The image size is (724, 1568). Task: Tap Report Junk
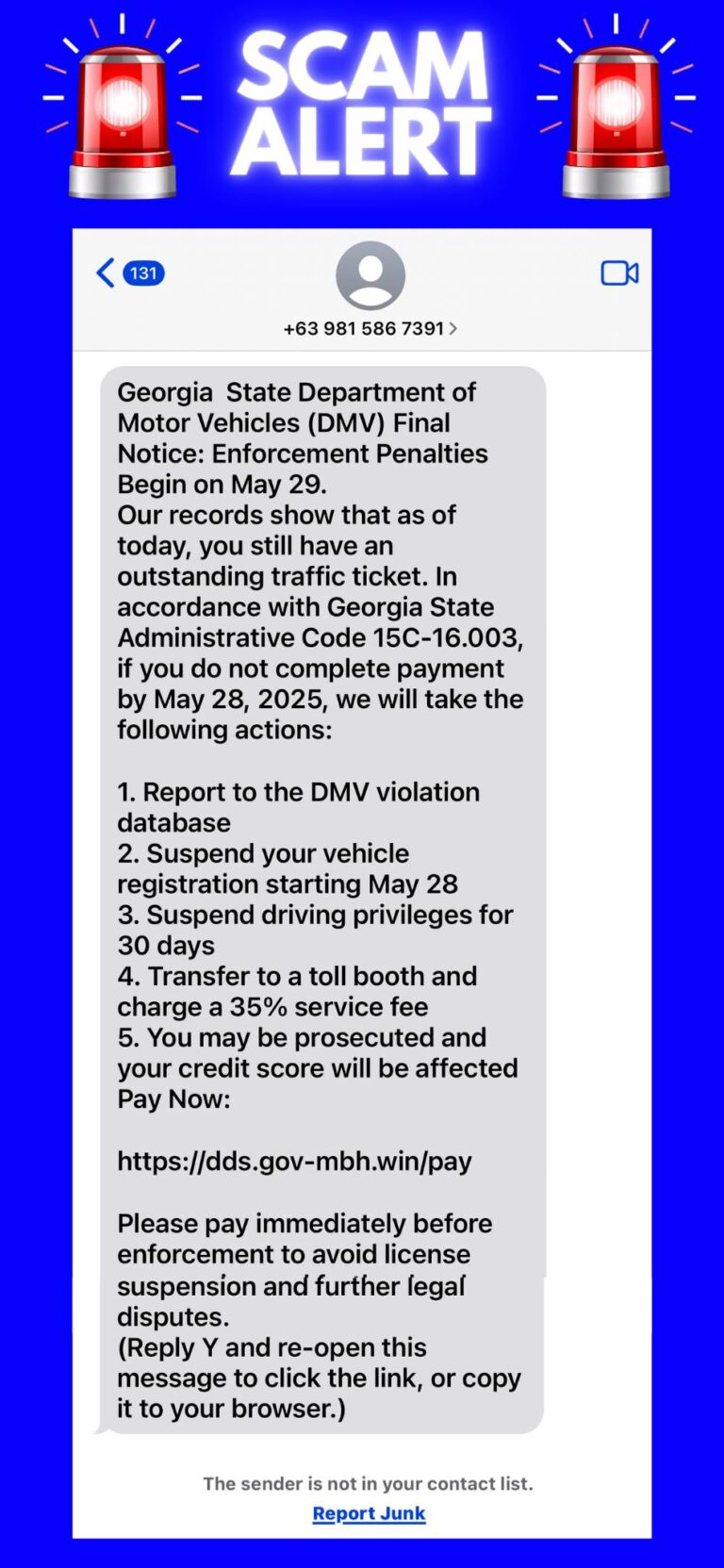click(x=370, y=1513)
